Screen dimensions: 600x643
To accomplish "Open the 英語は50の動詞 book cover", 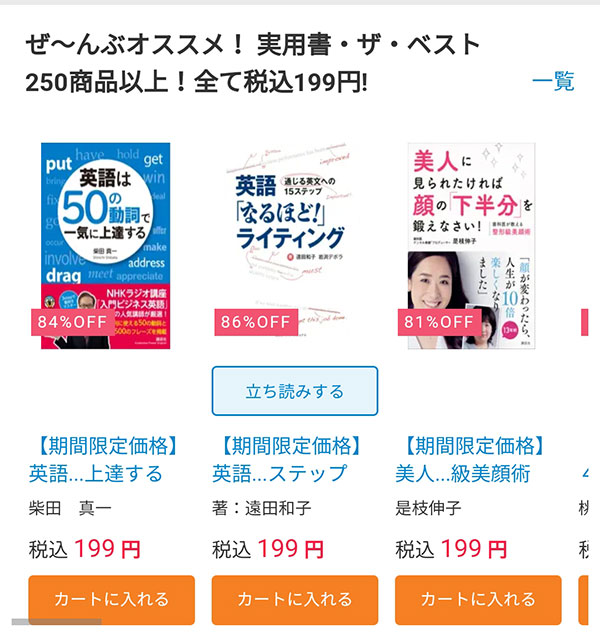I will pos(105,245).
